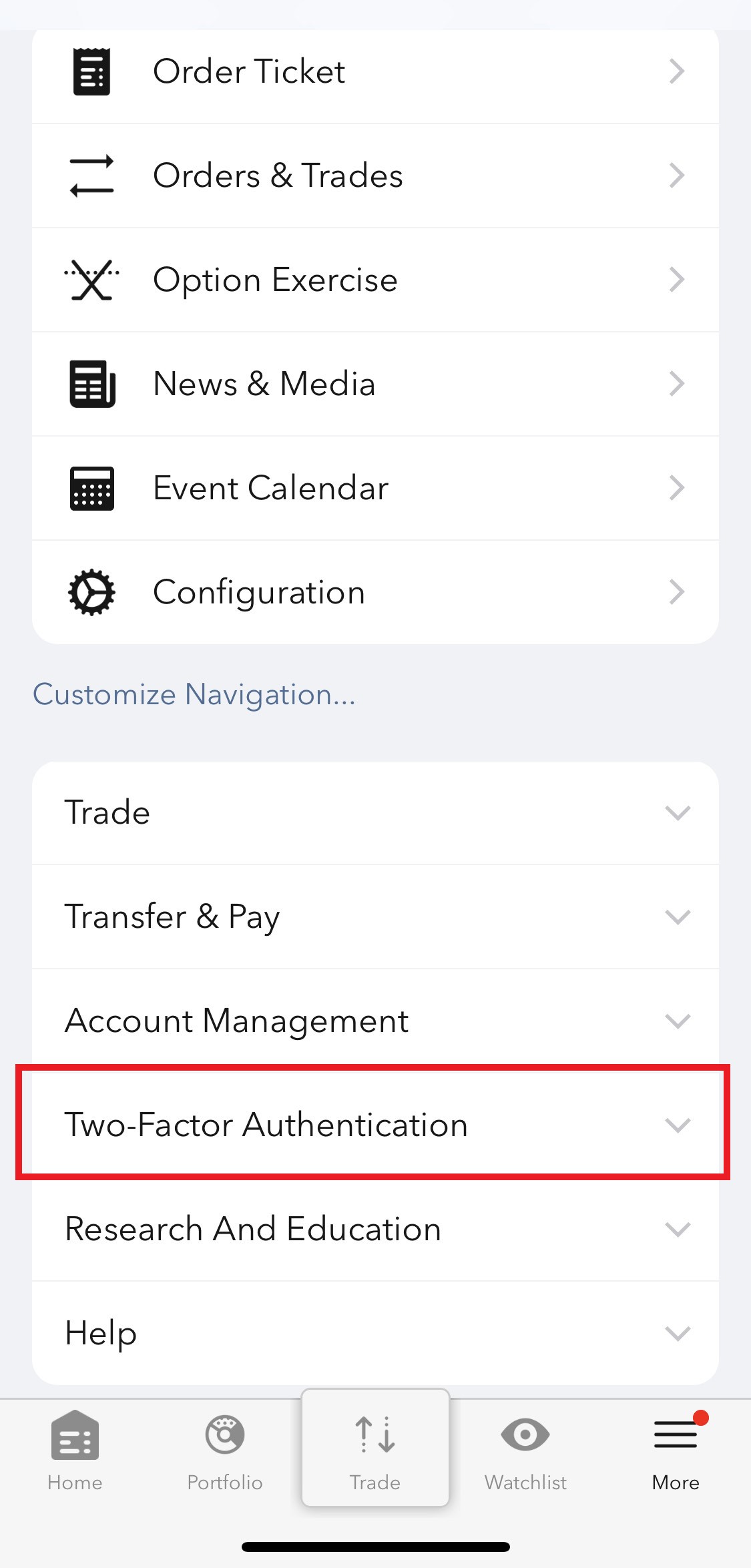Open the Order Ticket row
Screen dimensions: 751x1568
[375, 72]
